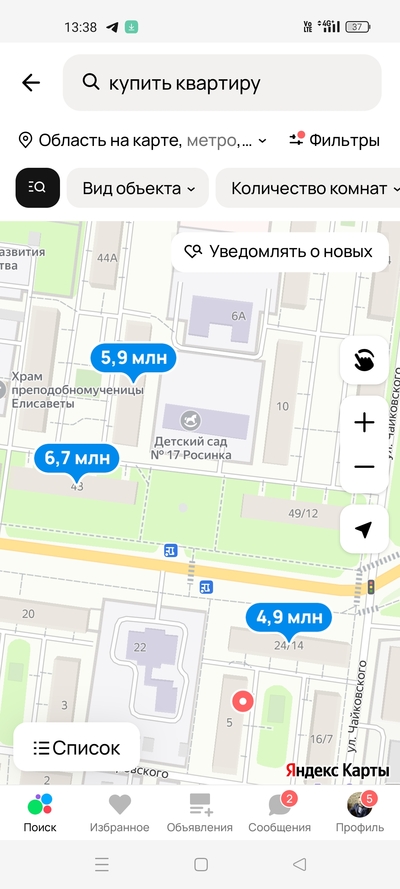Expand the "Вид объекта" chip
This screenshot has width=400, height=889.
[138, 188]
